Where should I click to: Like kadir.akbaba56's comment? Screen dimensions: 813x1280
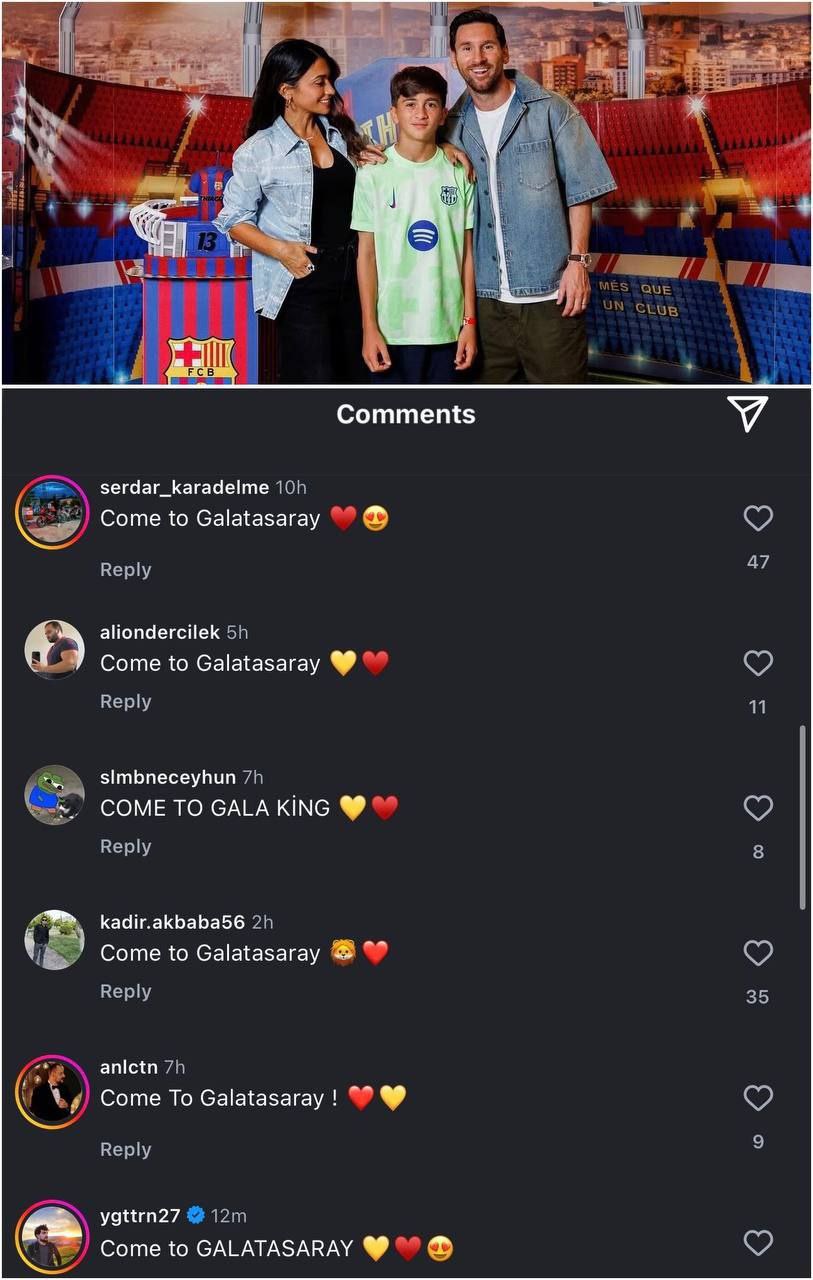coord(758,953)
